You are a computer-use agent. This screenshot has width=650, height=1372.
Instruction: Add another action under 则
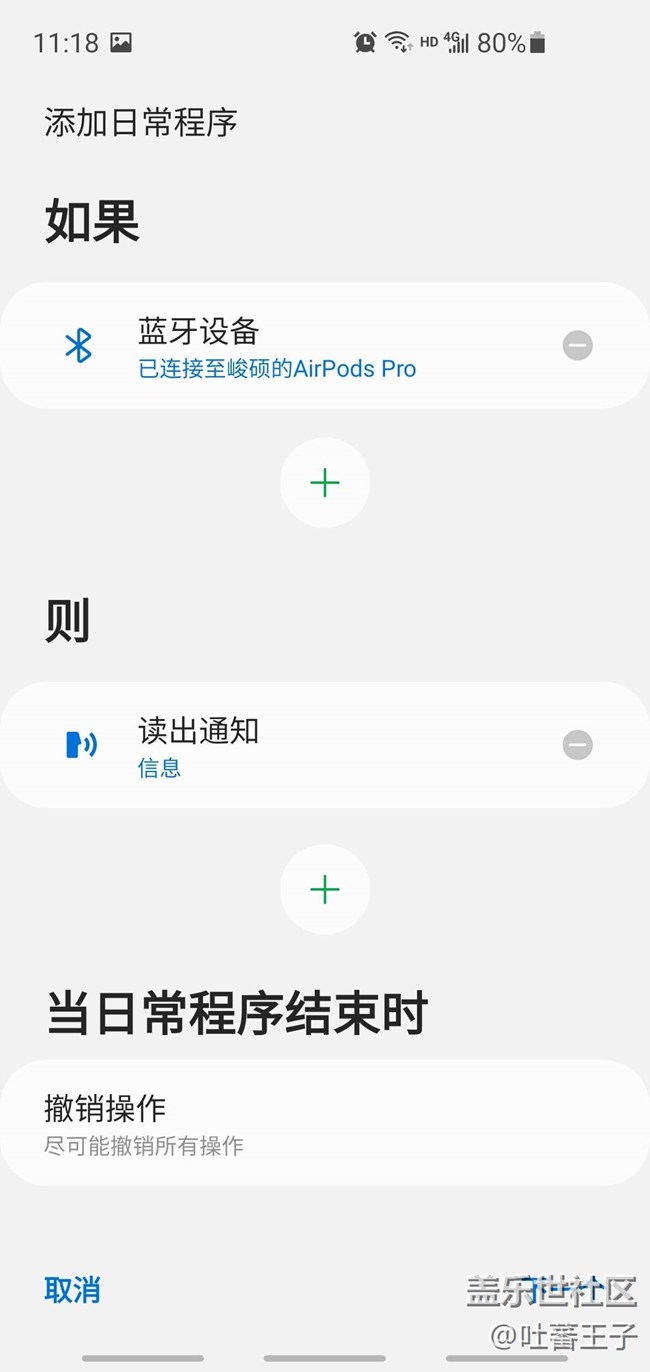325,889
